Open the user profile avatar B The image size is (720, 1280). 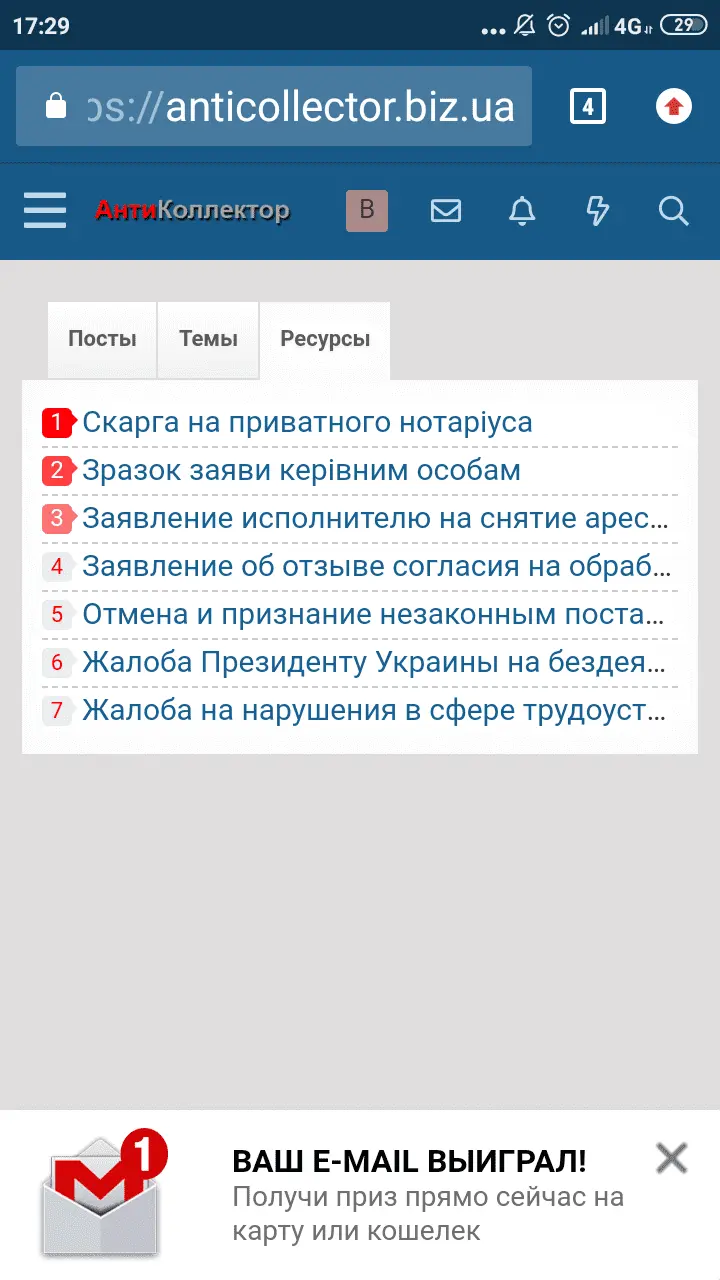click(x=367, y=210)
